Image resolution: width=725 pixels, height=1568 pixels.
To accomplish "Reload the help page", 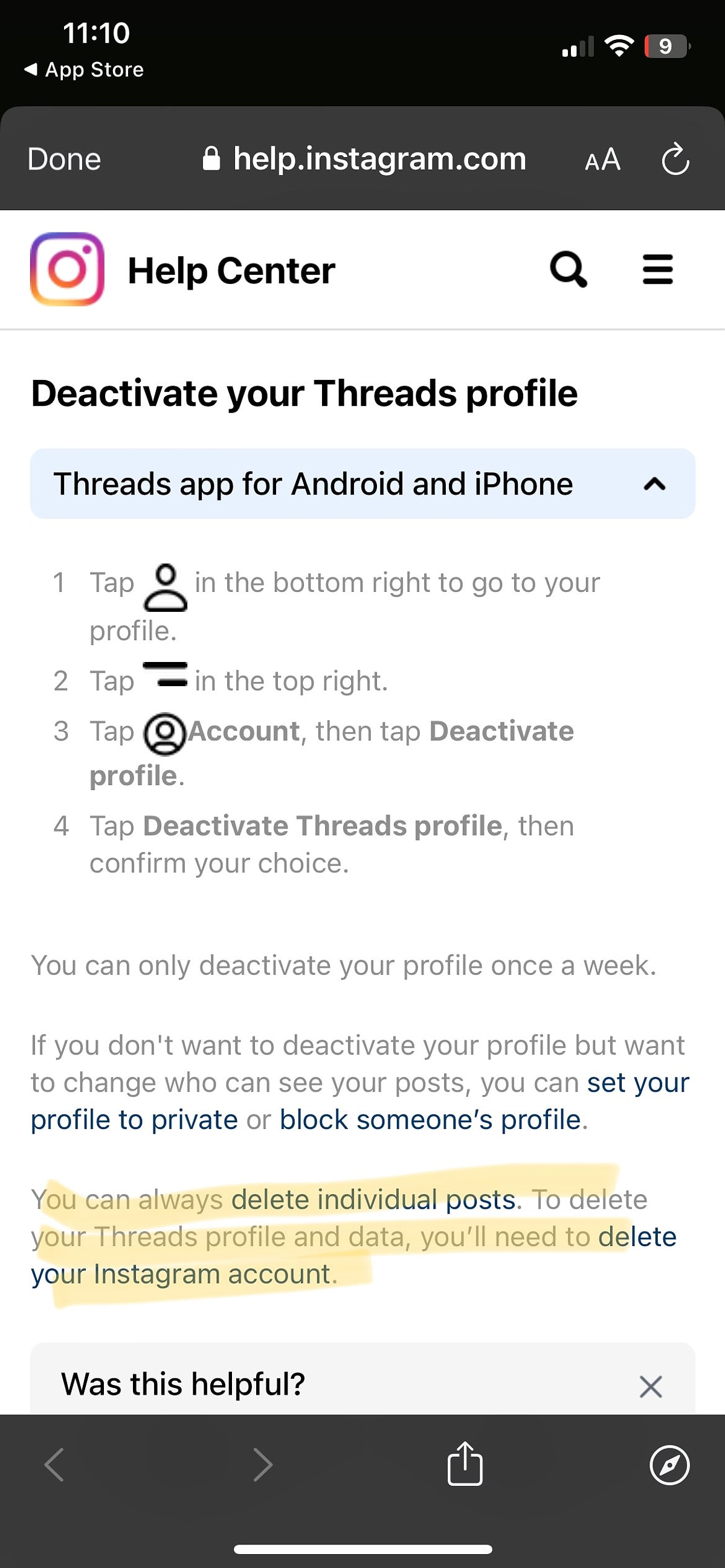I will tap(675, 160).
